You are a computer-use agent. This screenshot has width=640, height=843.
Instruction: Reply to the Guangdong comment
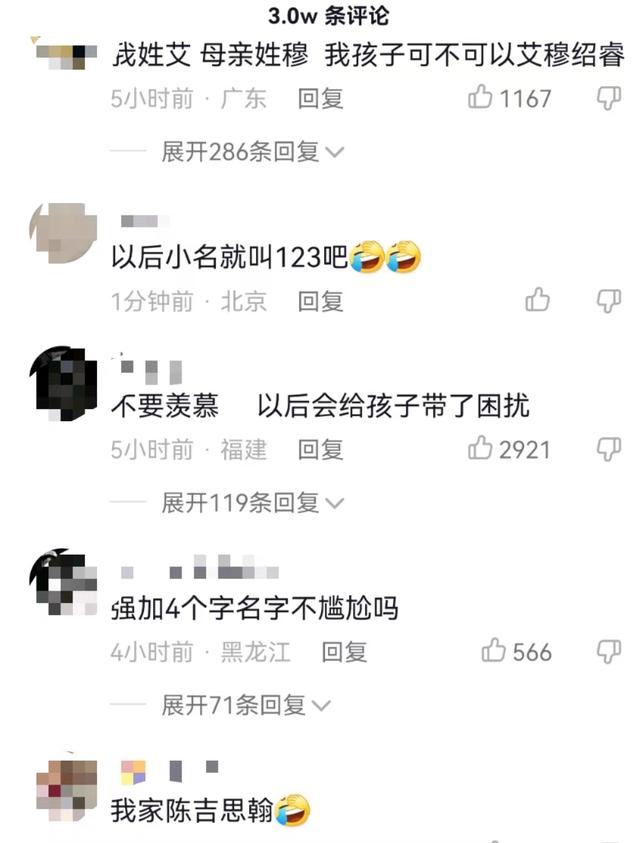[x=321, y=99]
